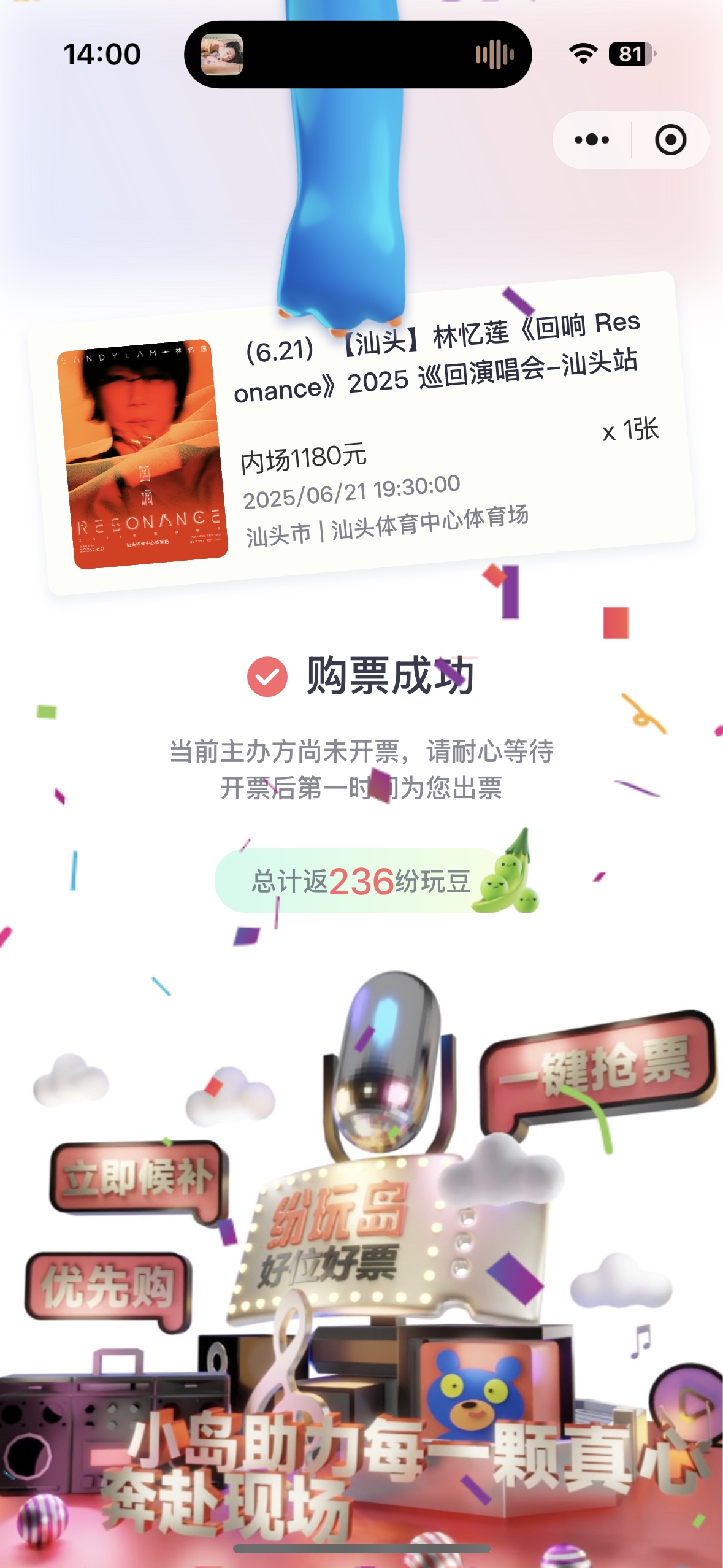Open the Dynamic Island music activity
723x1568 pixels.
pos(358,54)
